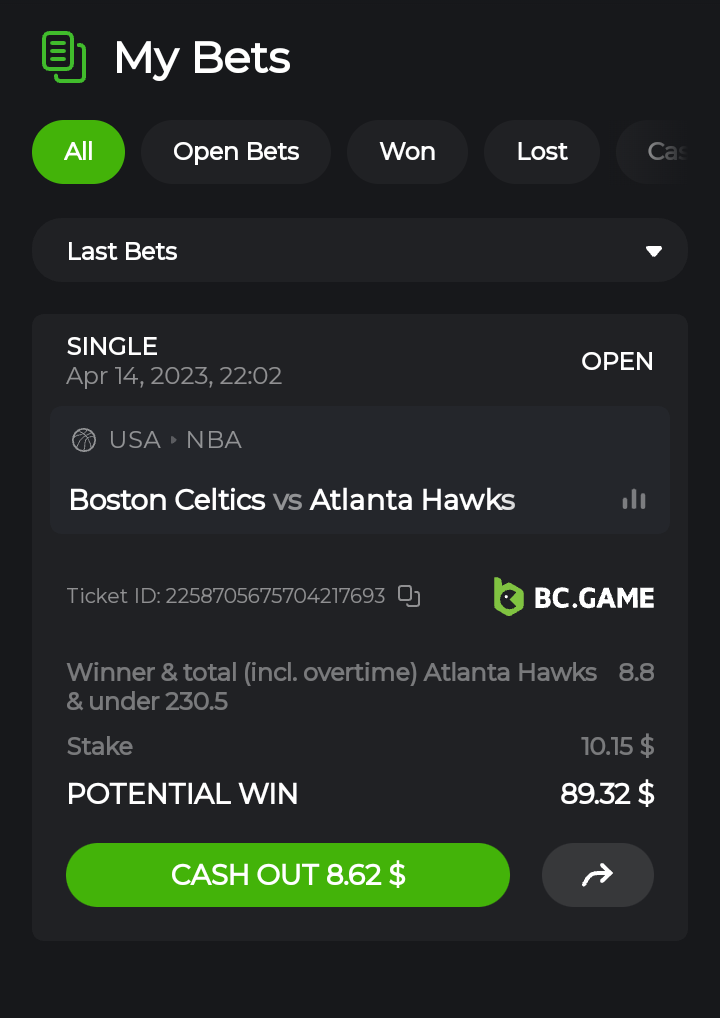The width and height of the screenshot is (720, 1018).
Task: Share this bet slip
Action: (x=597, y=875)
